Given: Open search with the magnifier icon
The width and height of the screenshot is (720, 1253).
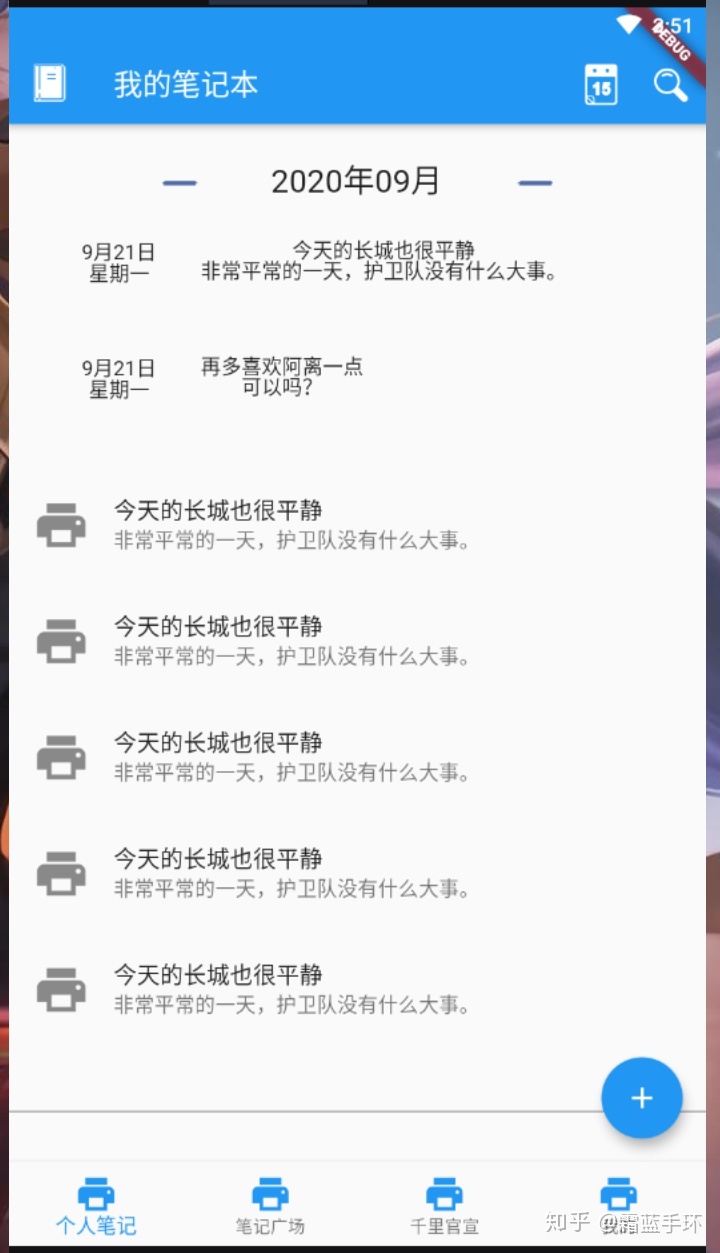Looking at the screenshot, I should 671,85.
